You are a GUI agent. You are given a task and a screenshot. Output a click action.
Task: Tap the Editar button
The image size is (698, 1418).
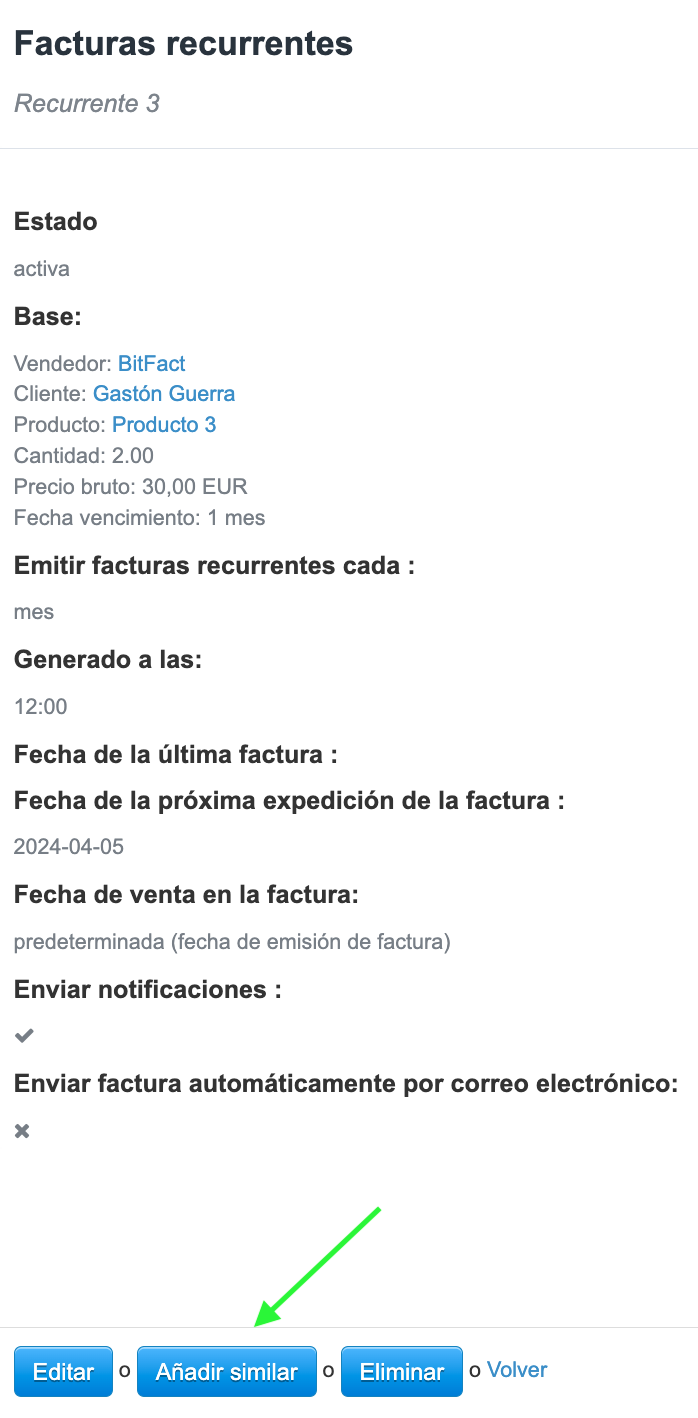click(63, 1371)
